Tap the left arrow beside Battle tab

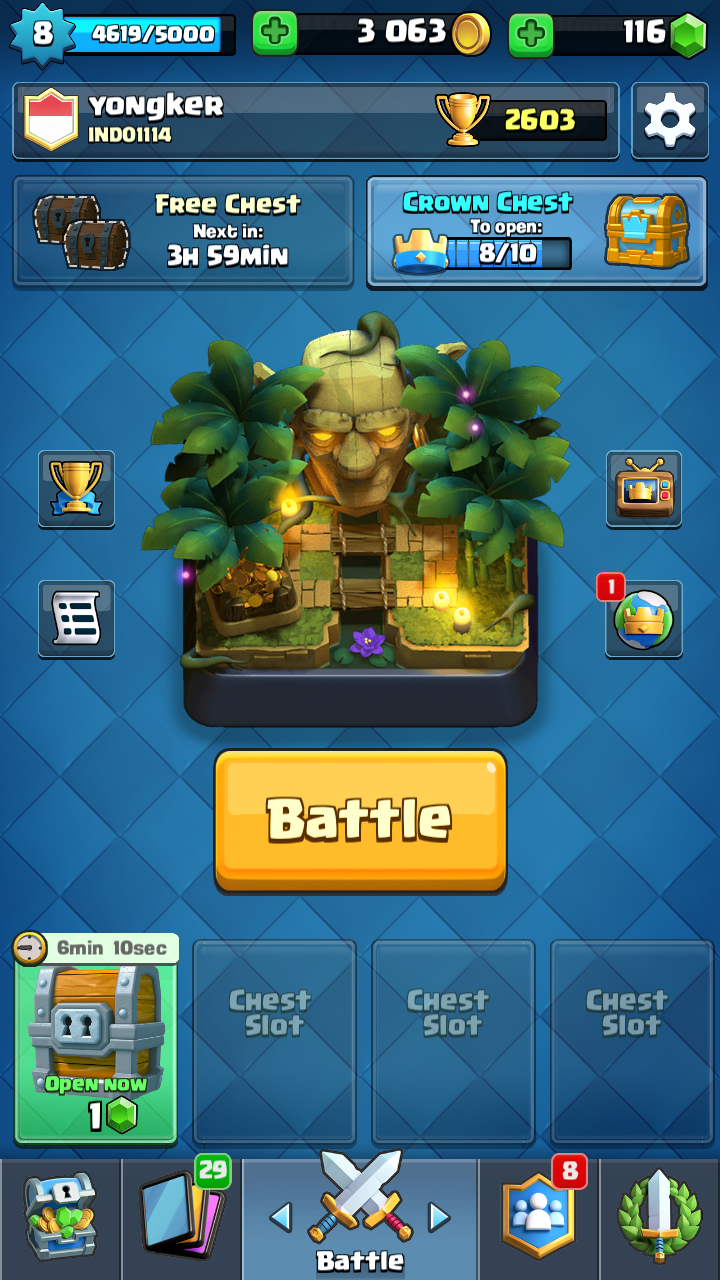281,1216
